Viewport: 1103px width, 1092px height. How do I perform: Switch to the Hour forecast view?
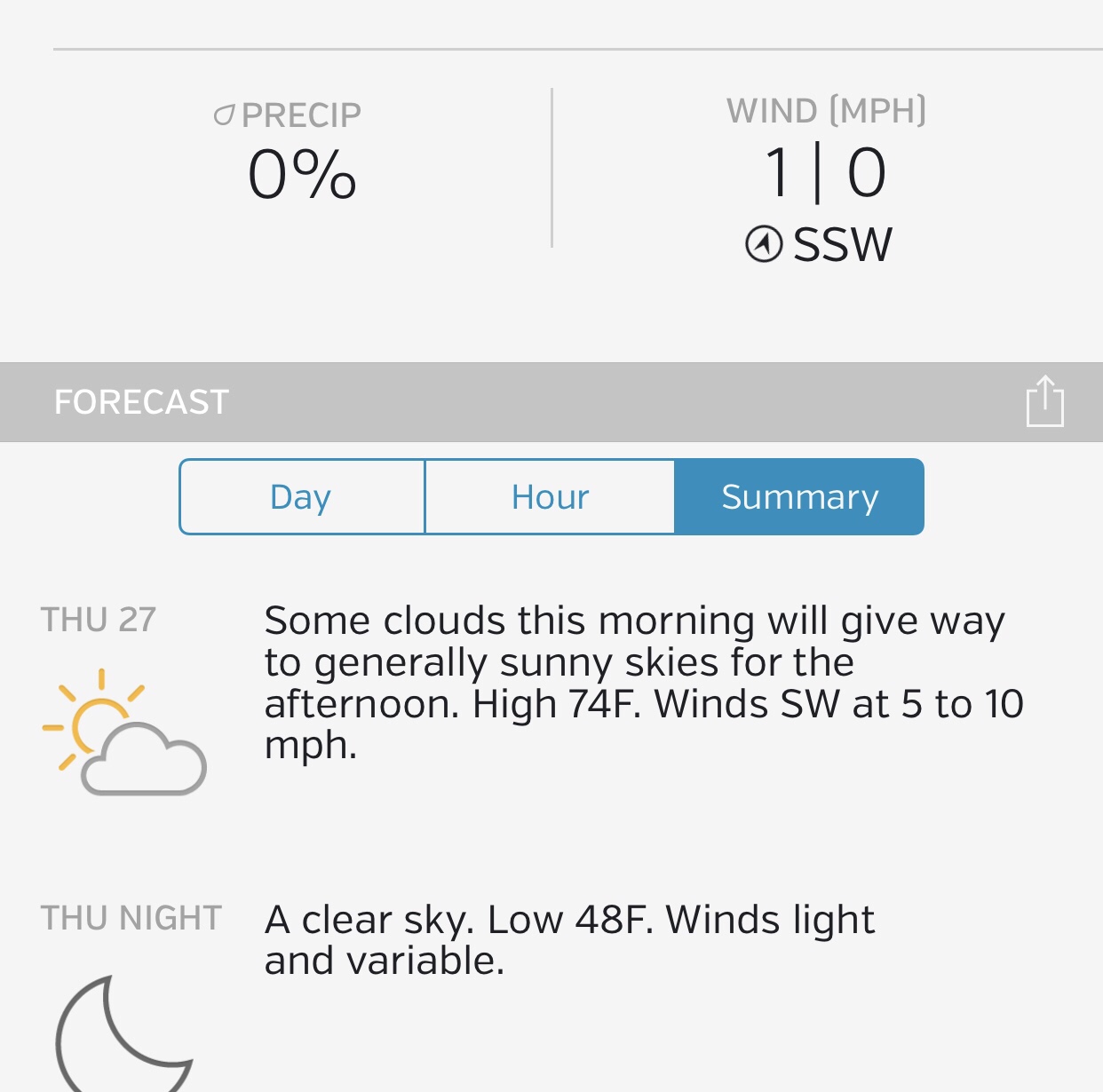(550, 497)
